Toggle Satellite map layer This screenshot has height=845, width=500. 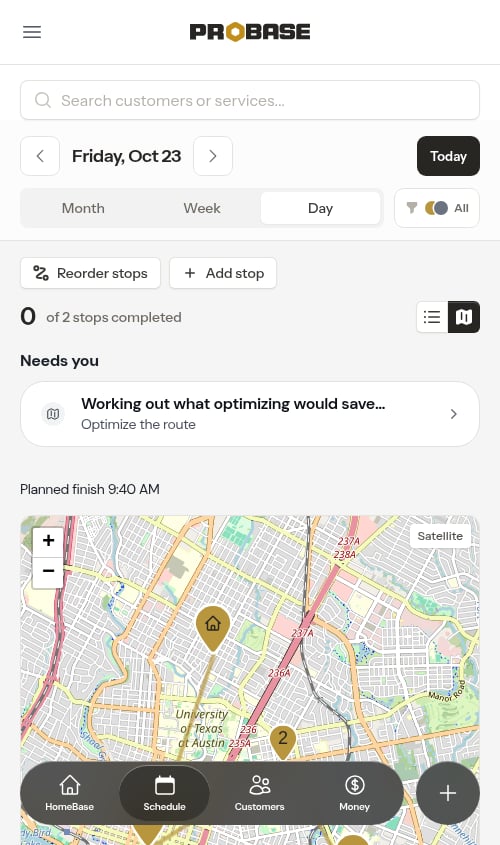click(440, 536)
